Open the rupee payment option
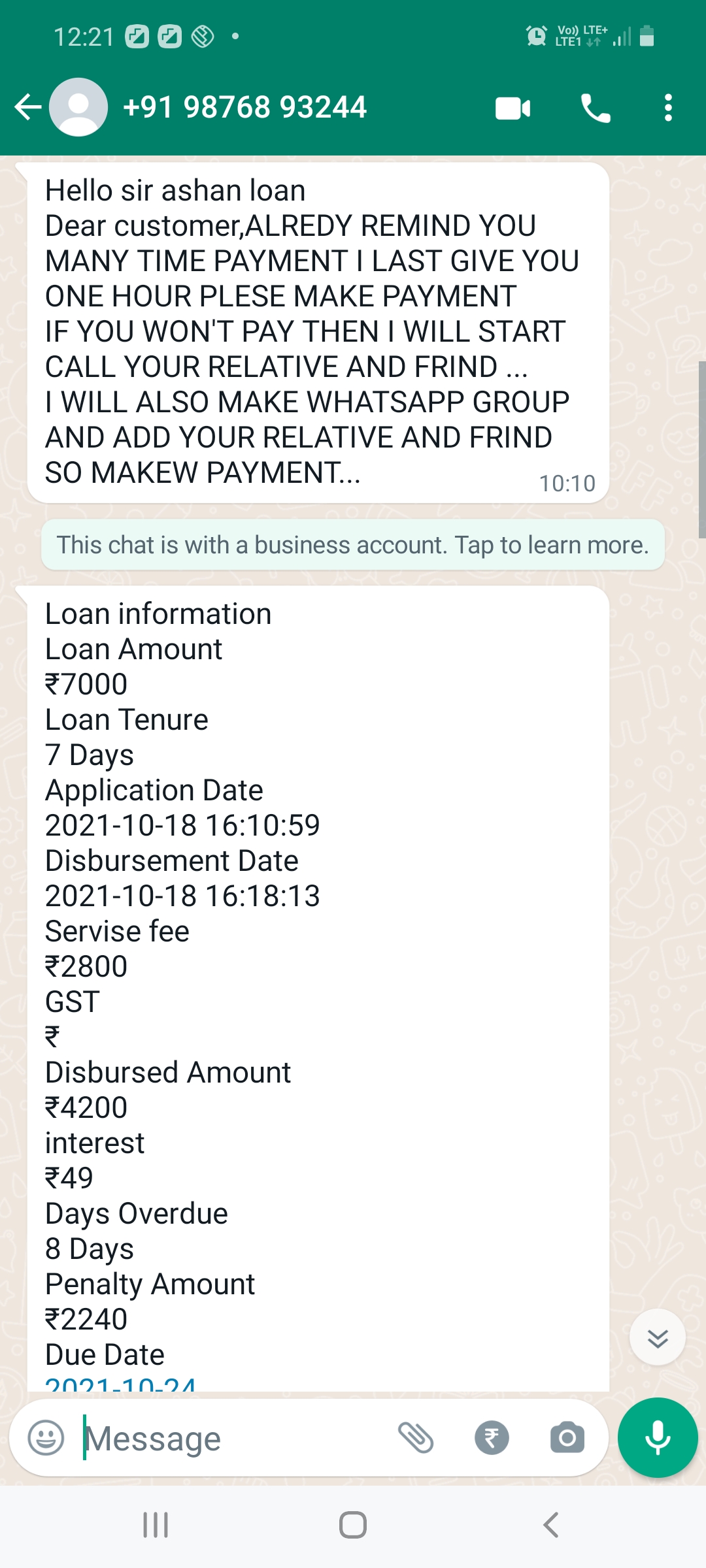 tap(492, 1438)
